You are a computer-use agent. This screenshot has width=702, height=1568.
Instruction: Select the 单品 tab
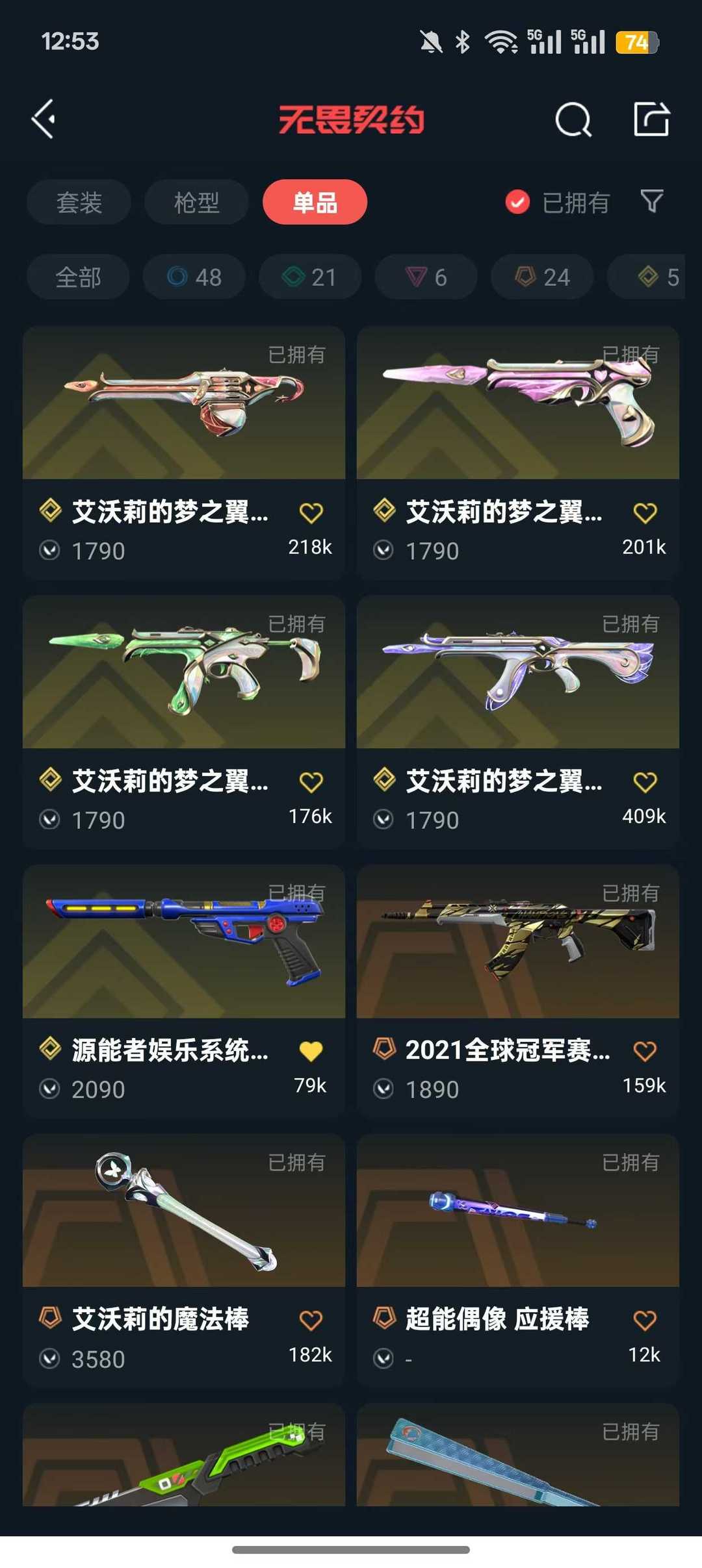coord(315,203)
